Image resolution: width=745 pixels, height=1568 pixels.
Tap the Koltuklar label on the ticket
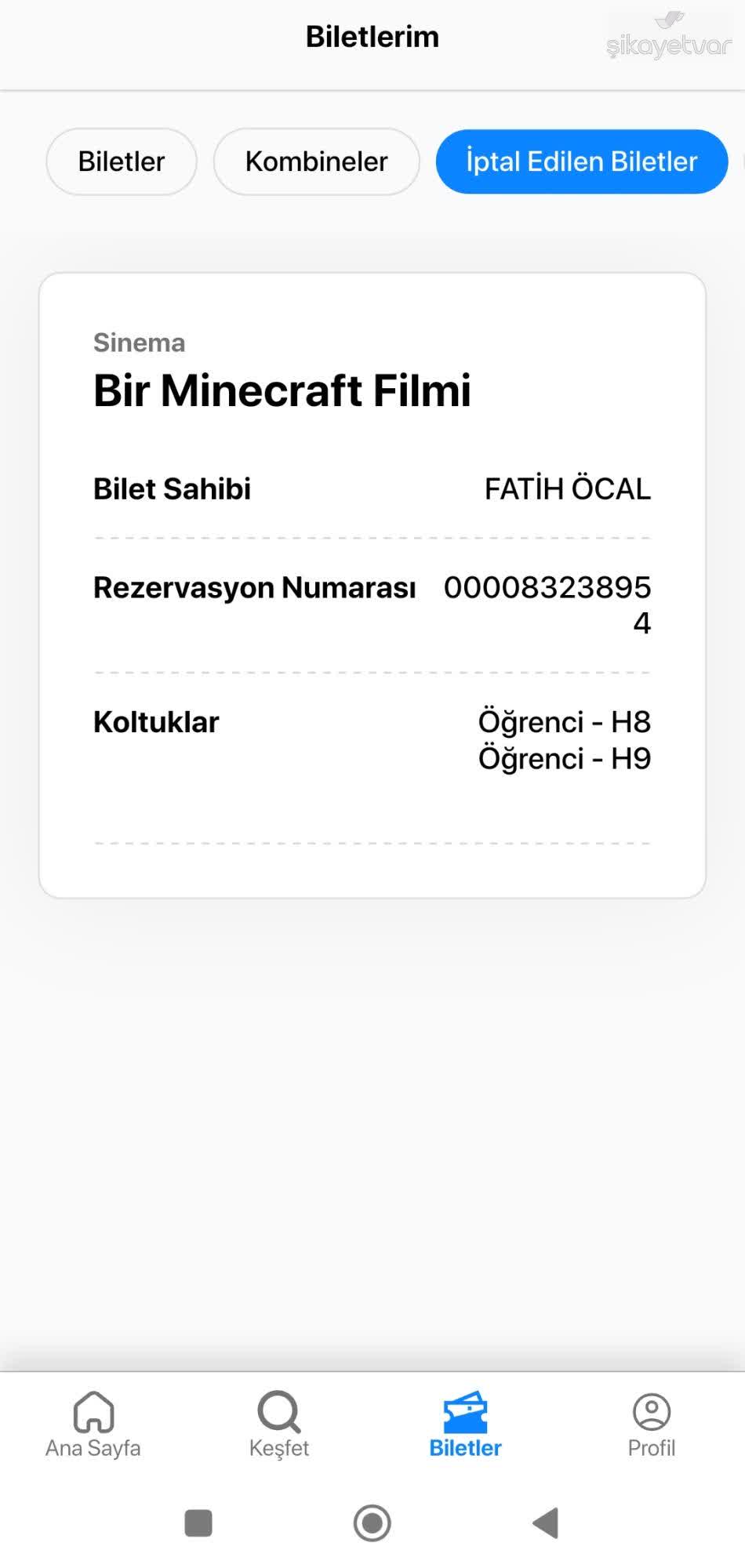point(155,721)
